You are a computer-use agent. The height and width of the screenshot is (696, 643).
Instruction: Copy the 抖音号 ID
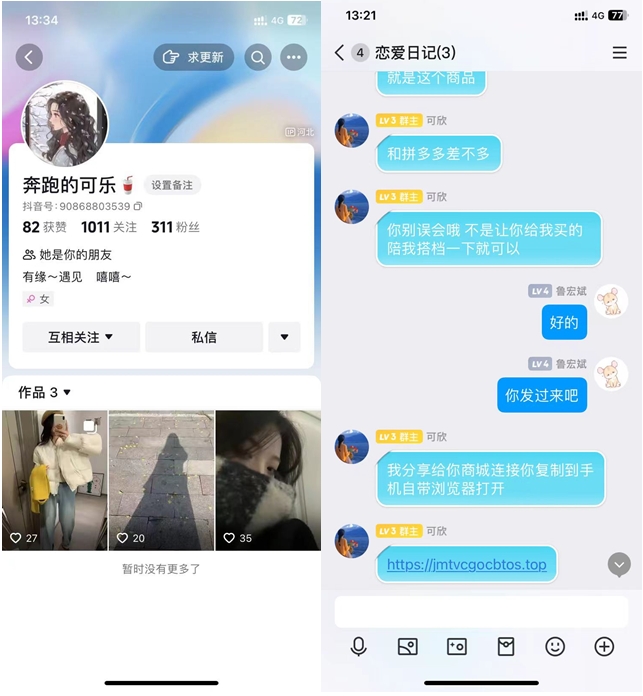click(x=138, y=206)
